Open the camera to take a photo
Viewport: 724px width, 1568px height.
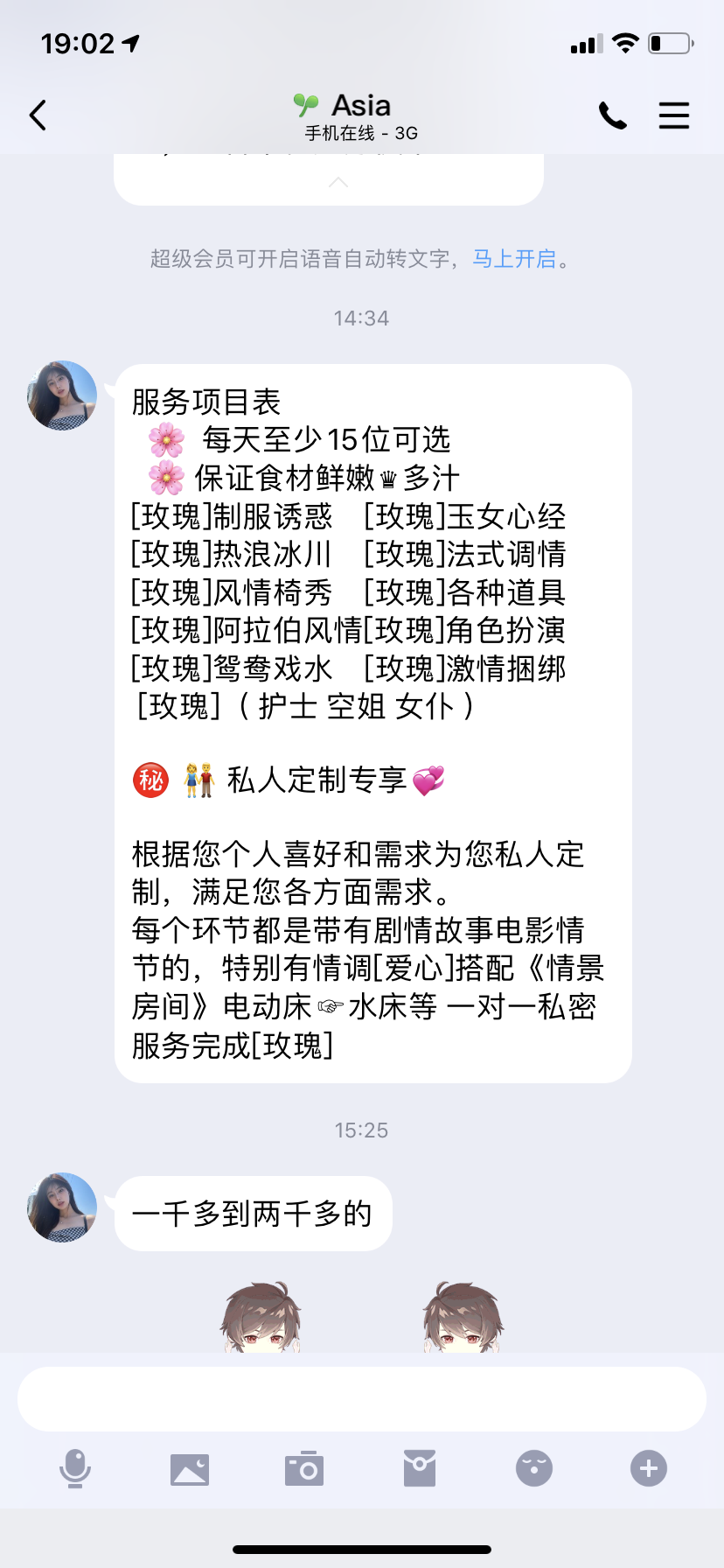[x=304, y=1468]
